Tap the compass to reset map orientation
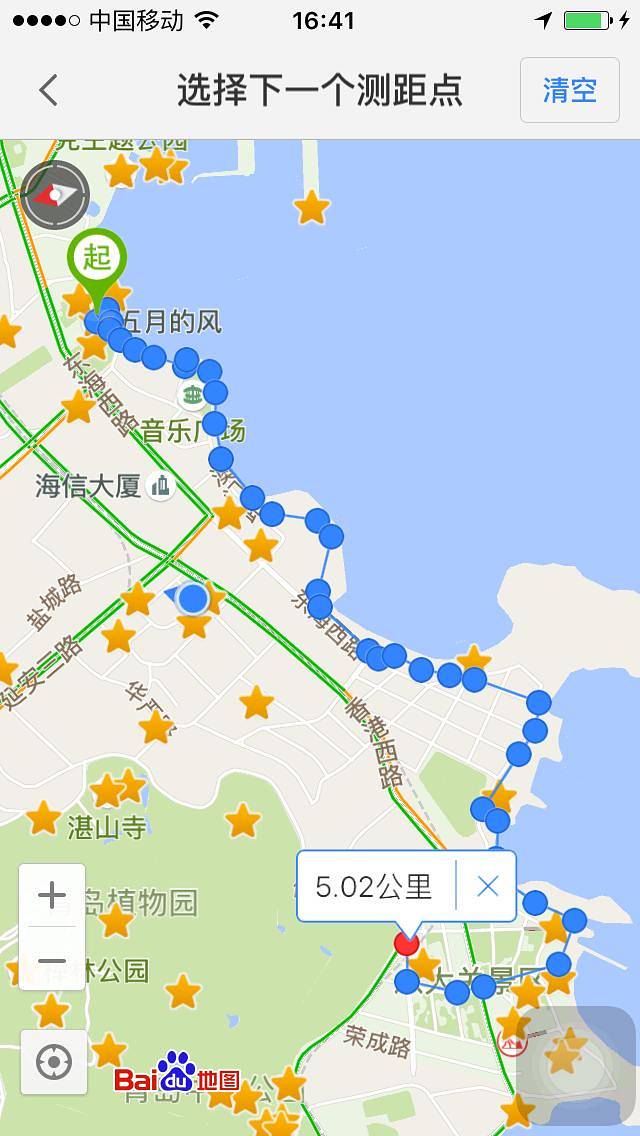The image size is (640, 1136). tap(56, 195)
